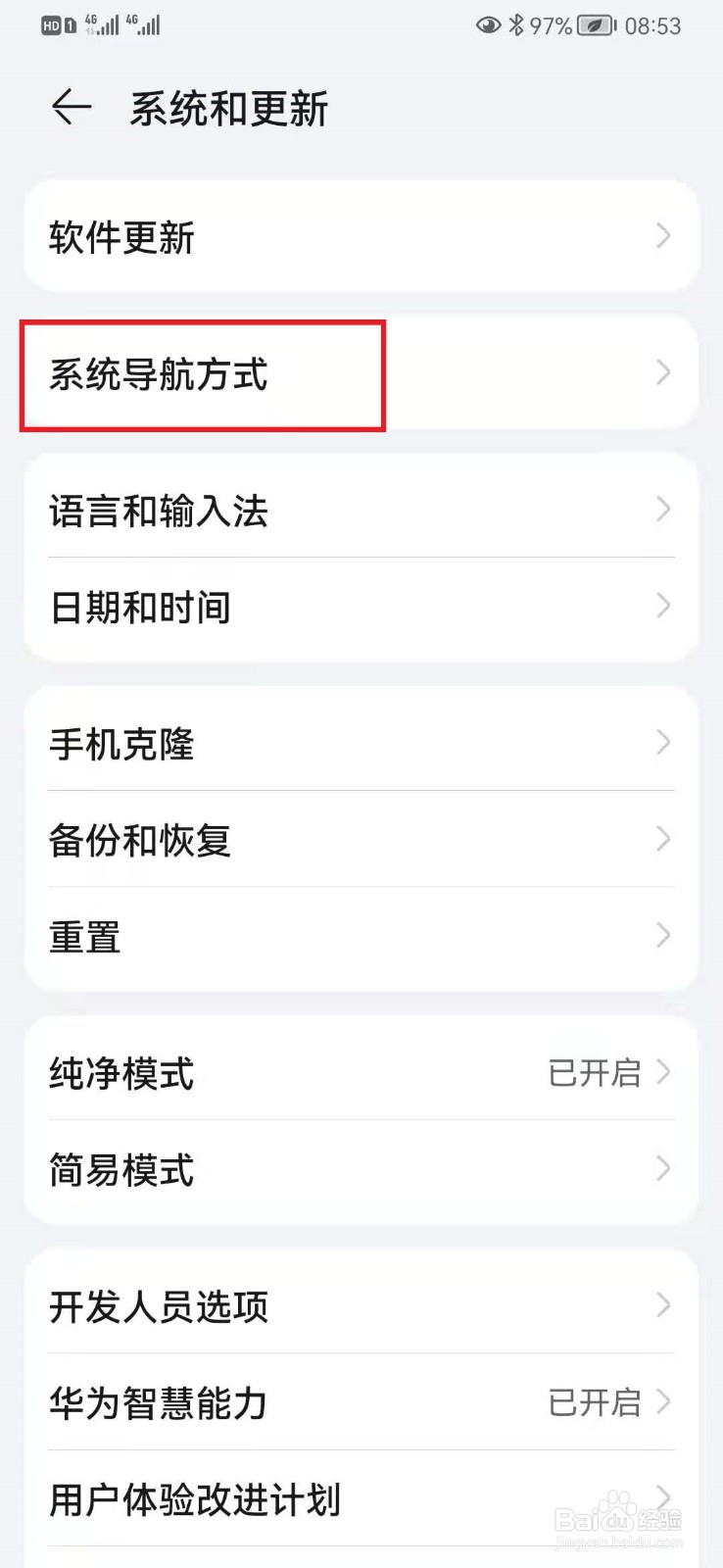Open the red-highlighted 系统导航方式 option

[361, 373]
